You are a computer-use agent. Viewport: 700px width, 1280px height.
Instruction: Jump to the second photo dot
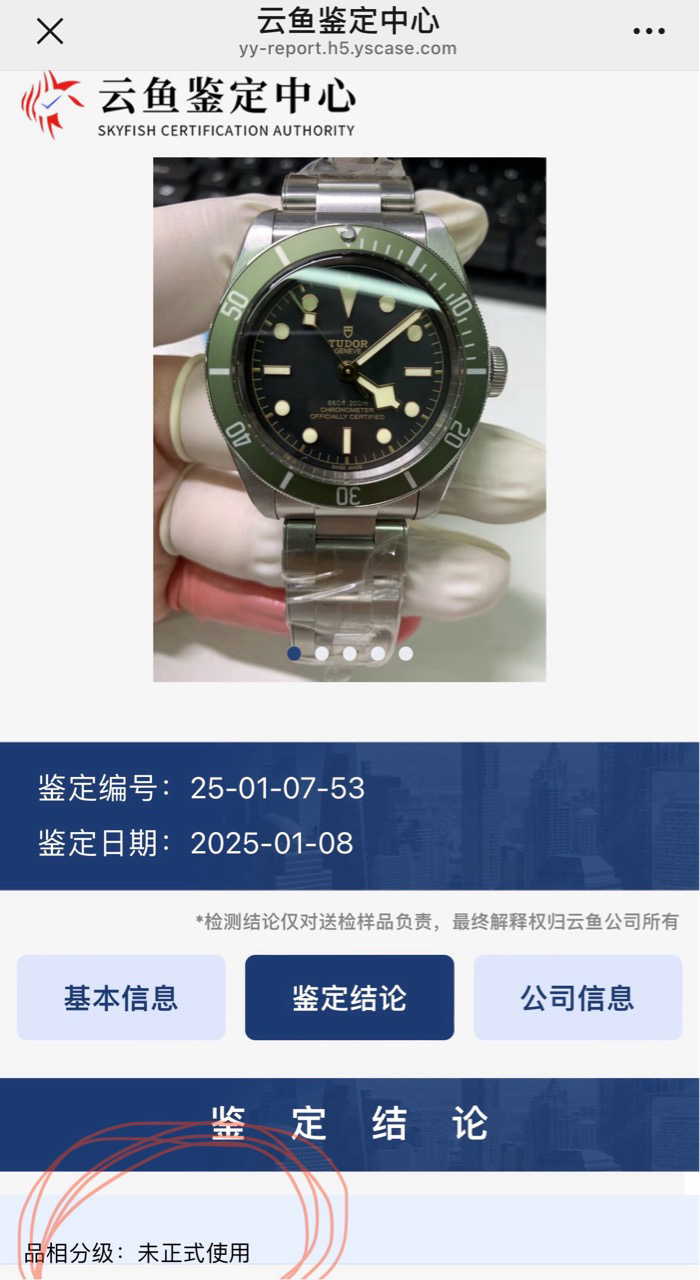(x=322, y=653)
